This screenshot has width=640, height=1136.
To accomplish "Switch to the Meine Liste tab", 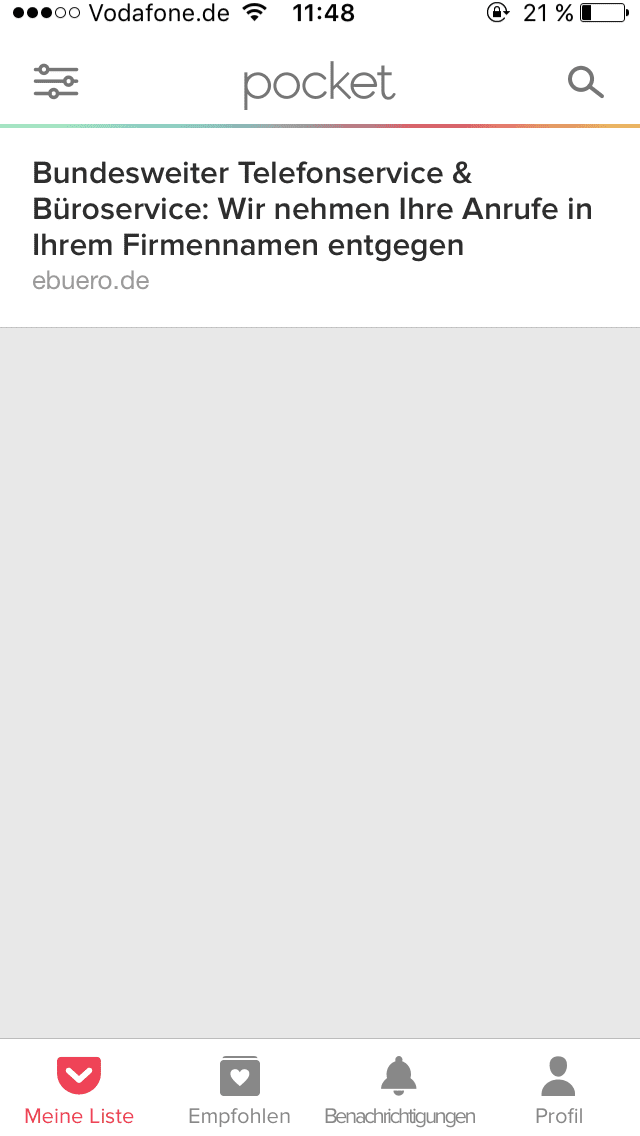I will [79, 1090].
